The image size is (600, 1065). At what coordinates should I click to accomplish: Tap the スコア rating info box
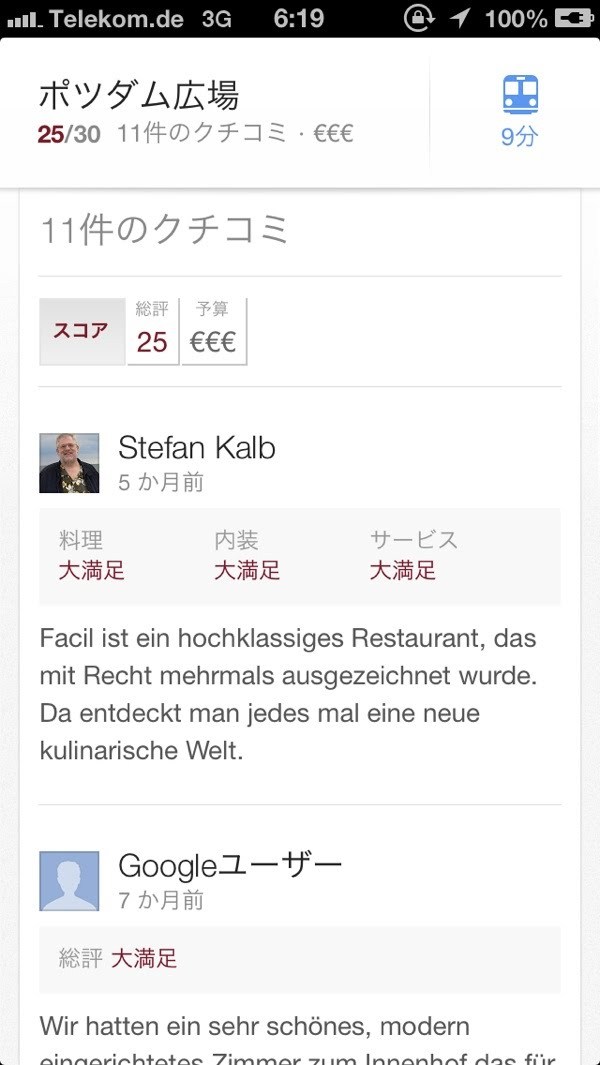click(82, 331)
